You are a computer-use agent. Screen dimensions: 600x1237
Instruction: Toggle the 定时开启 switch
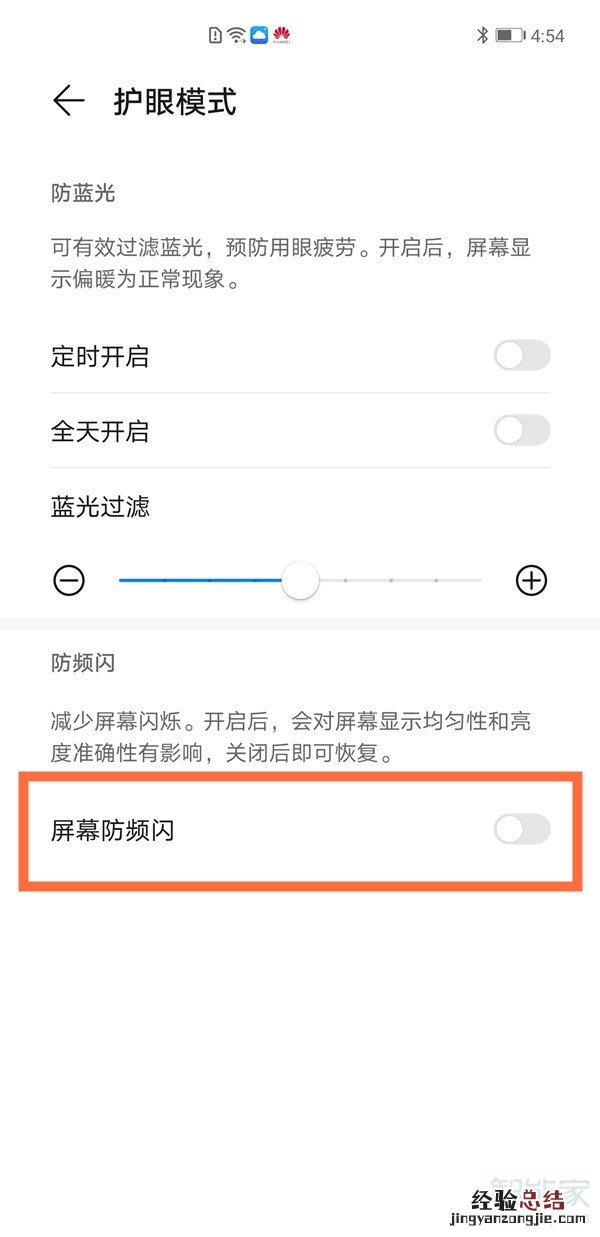pyautogui.click(x=521, y=355)
